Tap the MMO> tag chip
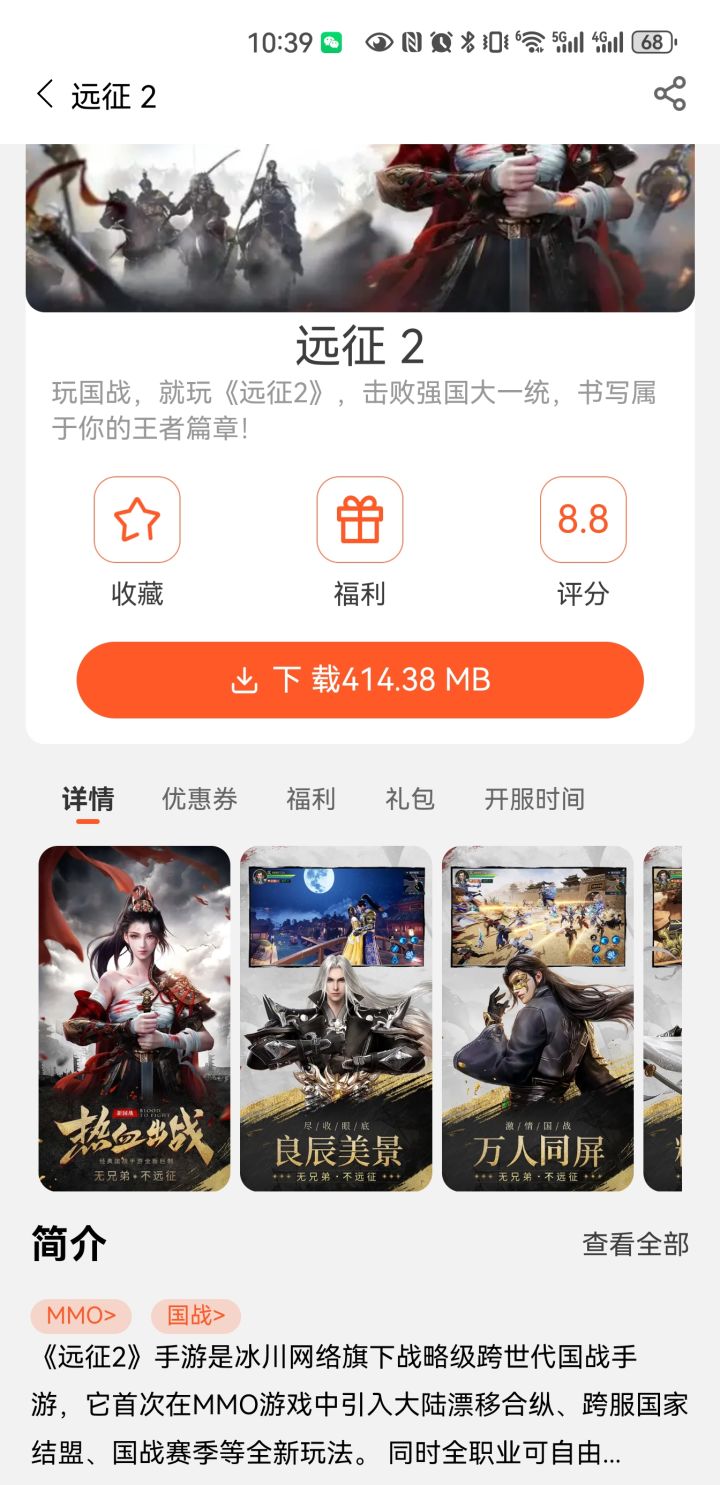This screenshot has height=1485, width=720. (x=81, y=1315)
